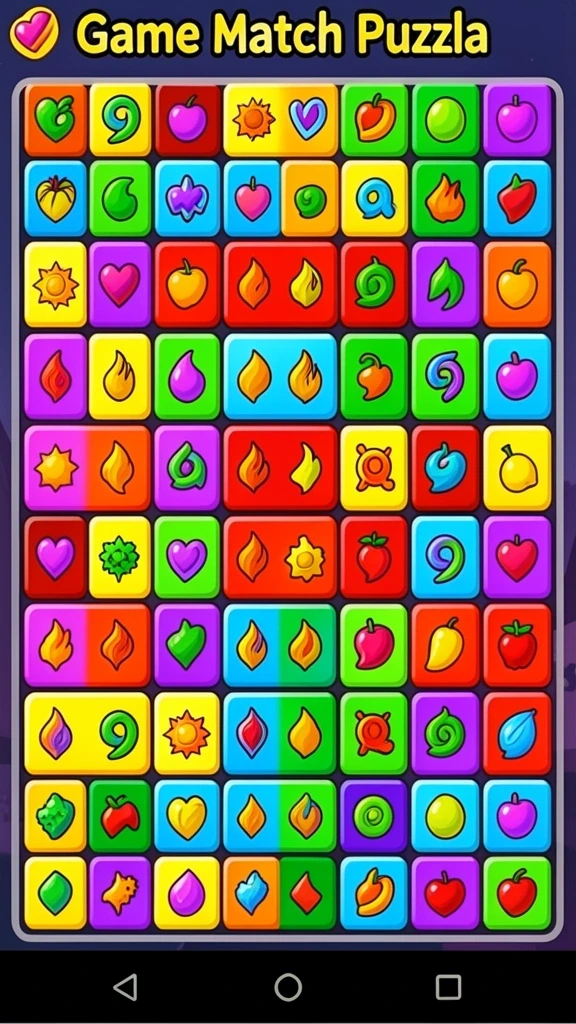Screen dimensions: 576x1024
Task: Tap the blue swirl tile on red background
Action: pyautogui.click(x=445, y=468)
